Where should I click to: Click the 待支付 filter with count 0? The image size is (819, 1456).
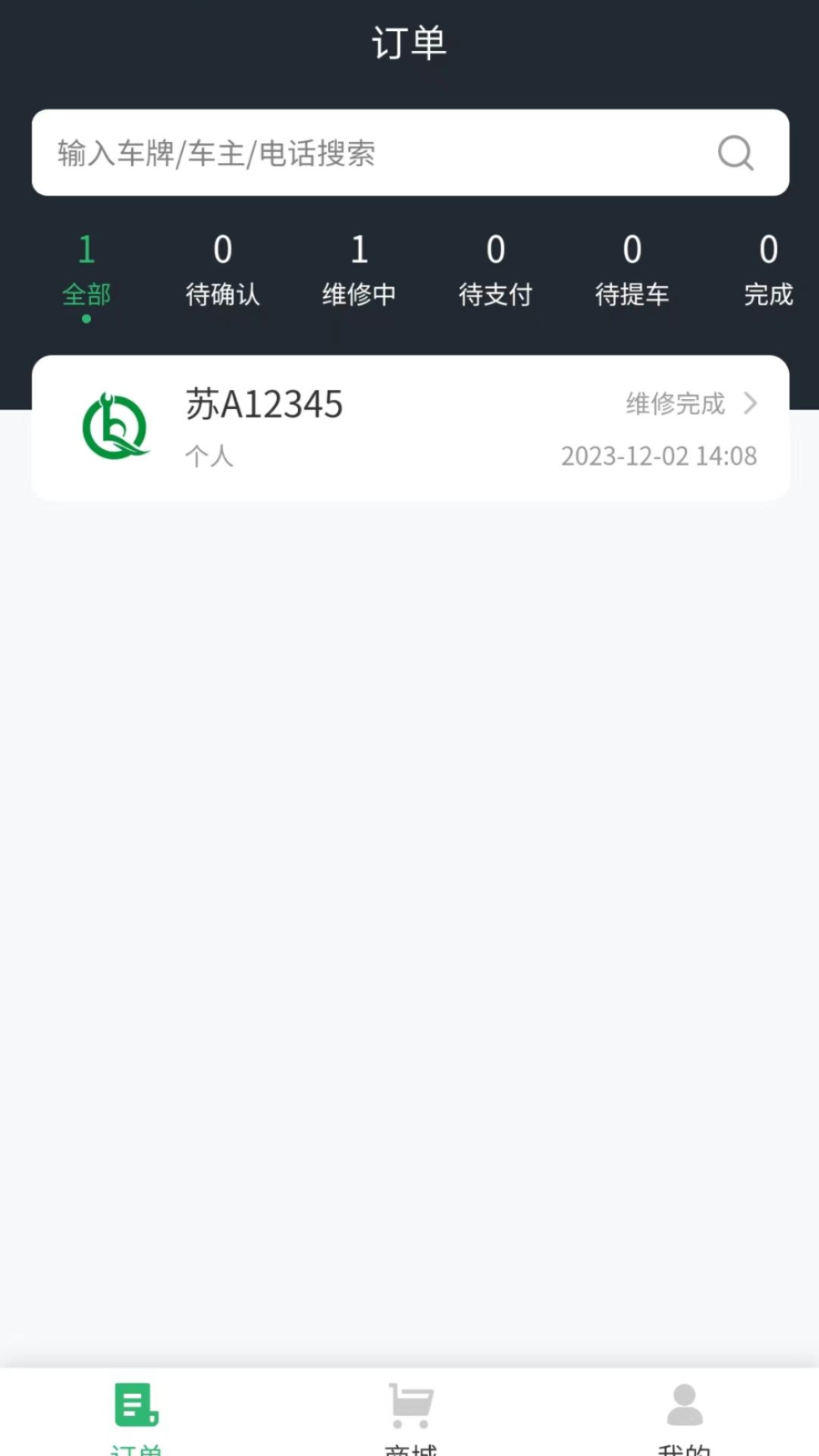click(495, 273)
